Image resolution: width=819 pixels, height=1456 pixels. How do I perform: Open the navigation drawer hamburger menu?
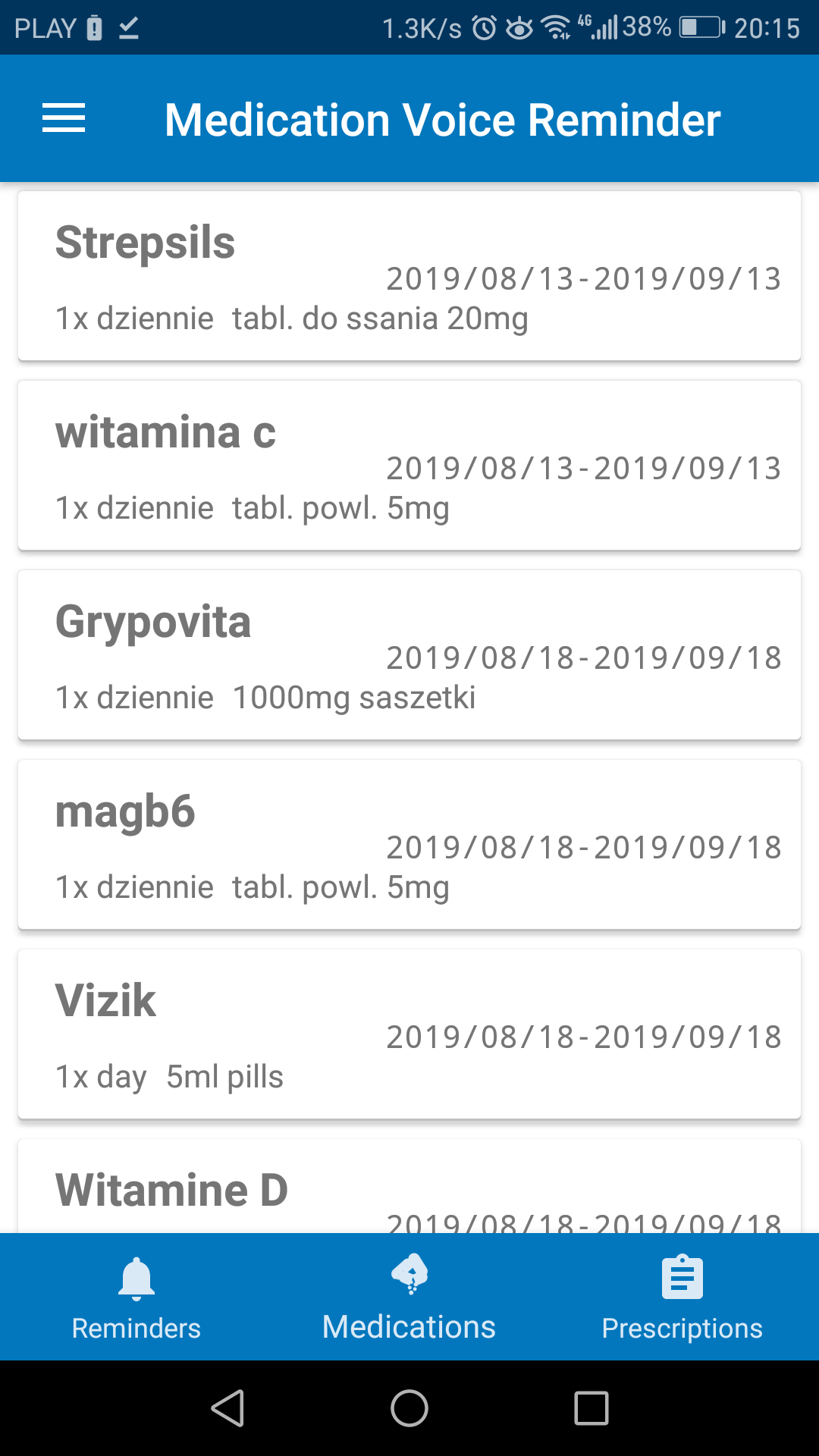pyautogui.click(x=63, y=118)
